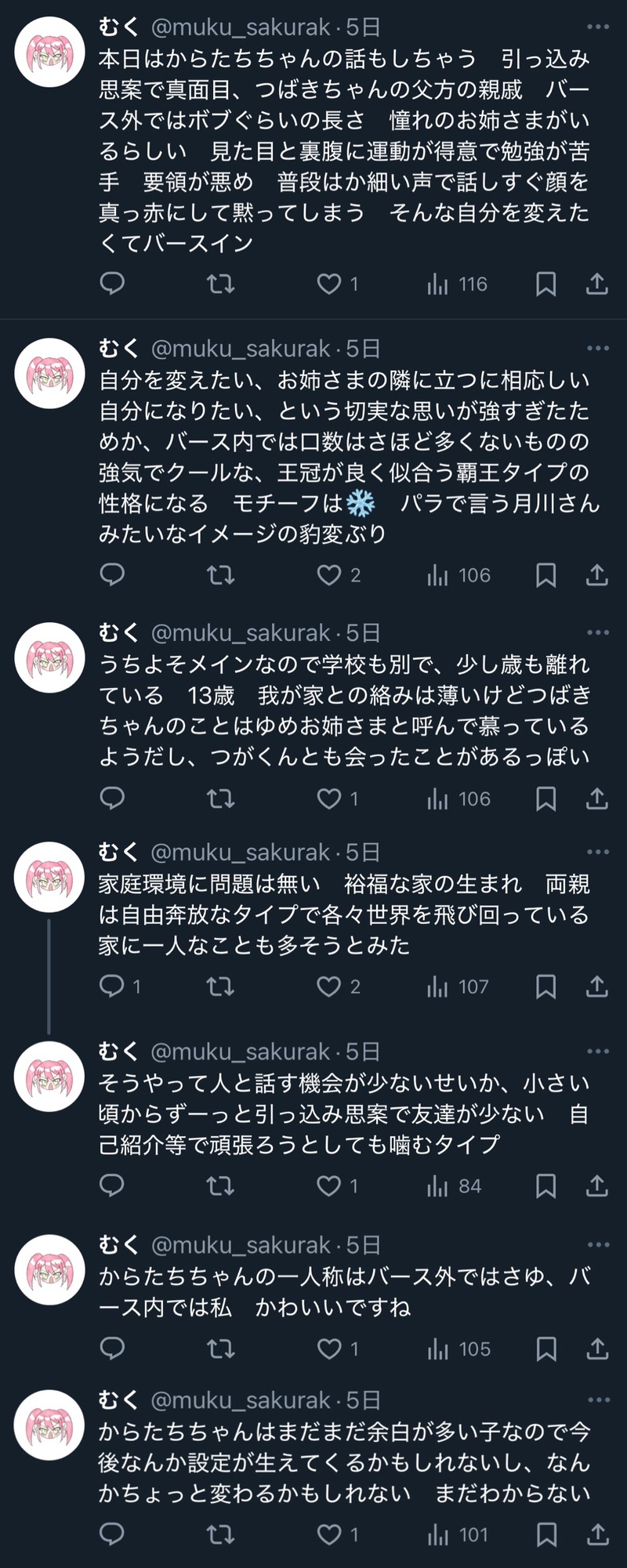Bookmark the post with 116 views
627x1568 pixels.
[545, 284]
